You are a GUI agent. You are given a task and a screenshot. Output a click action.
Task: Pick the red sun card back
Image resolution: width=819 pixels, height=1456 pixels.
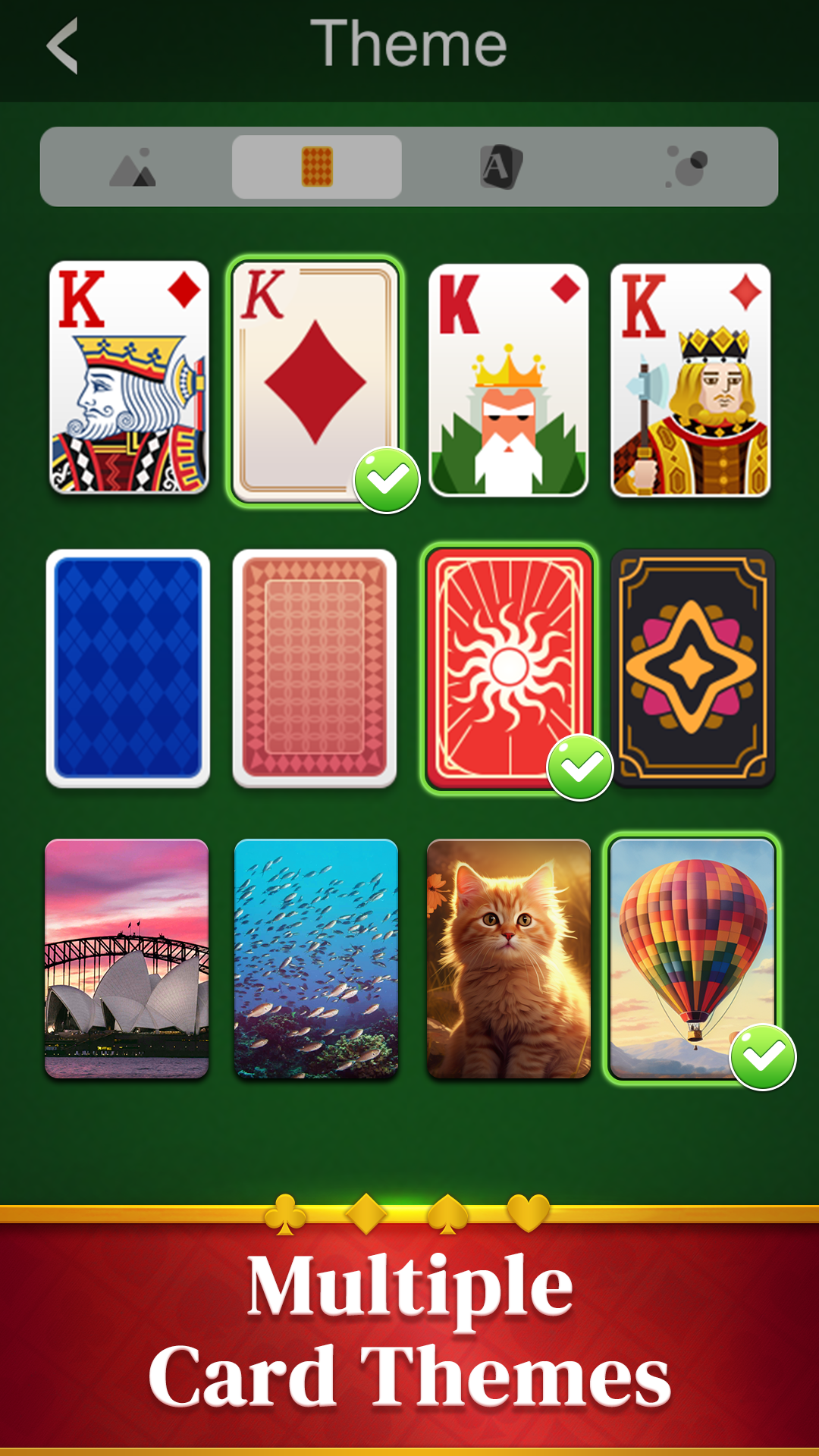509,668
